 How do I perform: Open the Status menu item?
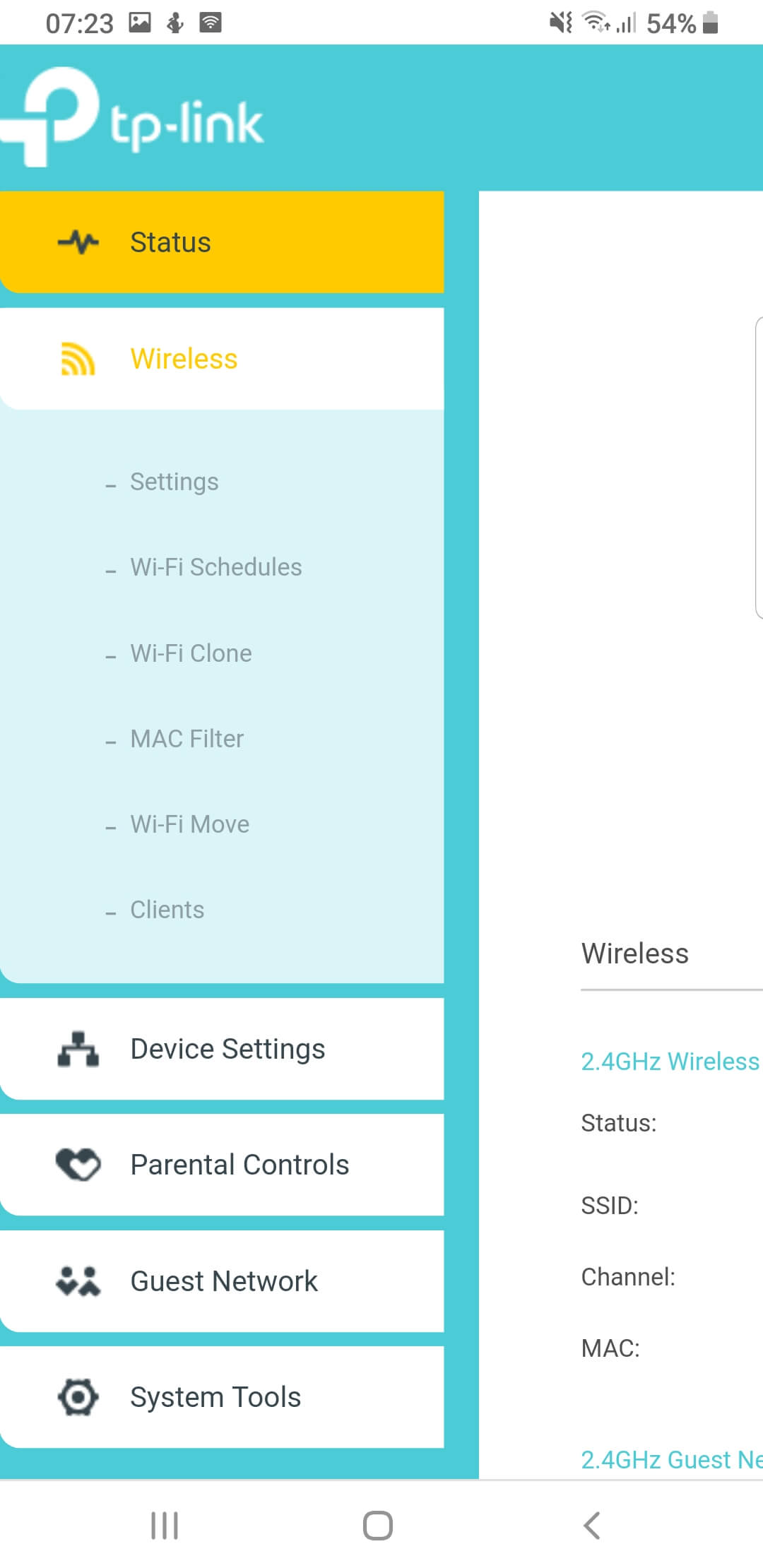[222, 242]
